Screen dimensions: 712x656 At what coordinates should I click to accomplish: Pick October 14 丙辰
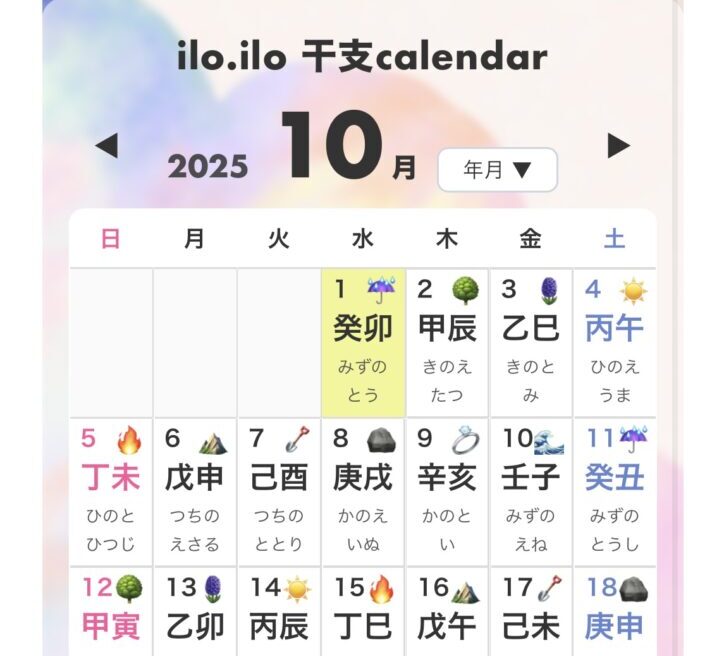click(279, 612)
